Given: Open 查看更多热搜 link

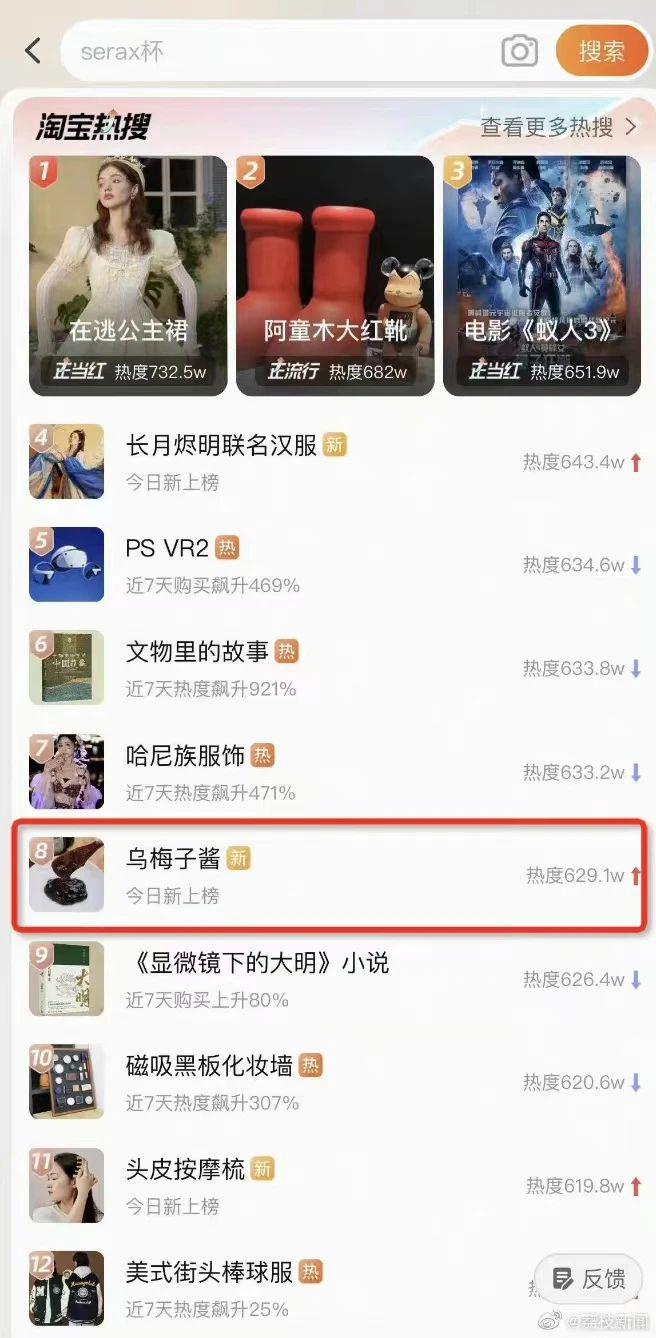Looking at the screenshot, I should (x=558, y=127).
